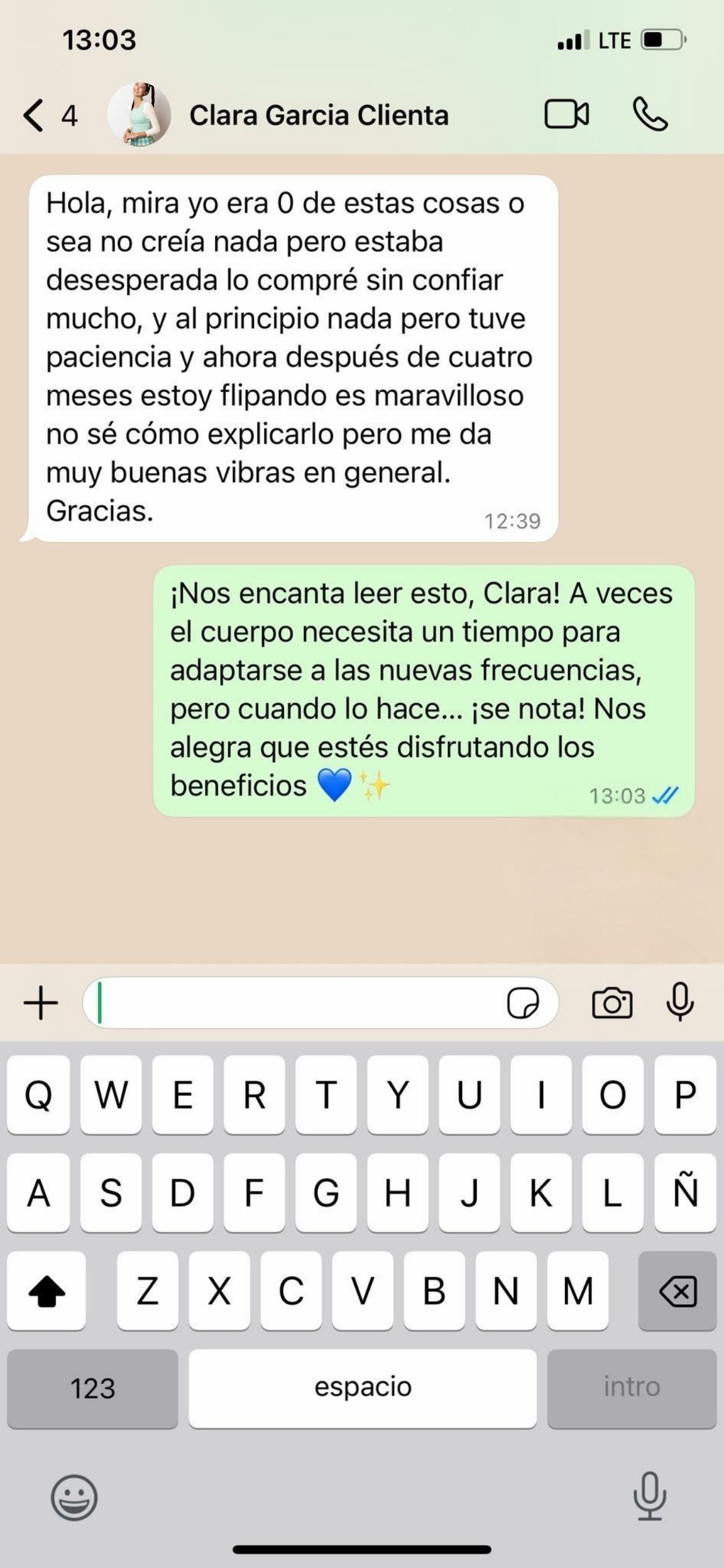Screen dimensions: 724x1568
Task: Tap the espacio space bar
Action: point(363,1388)
